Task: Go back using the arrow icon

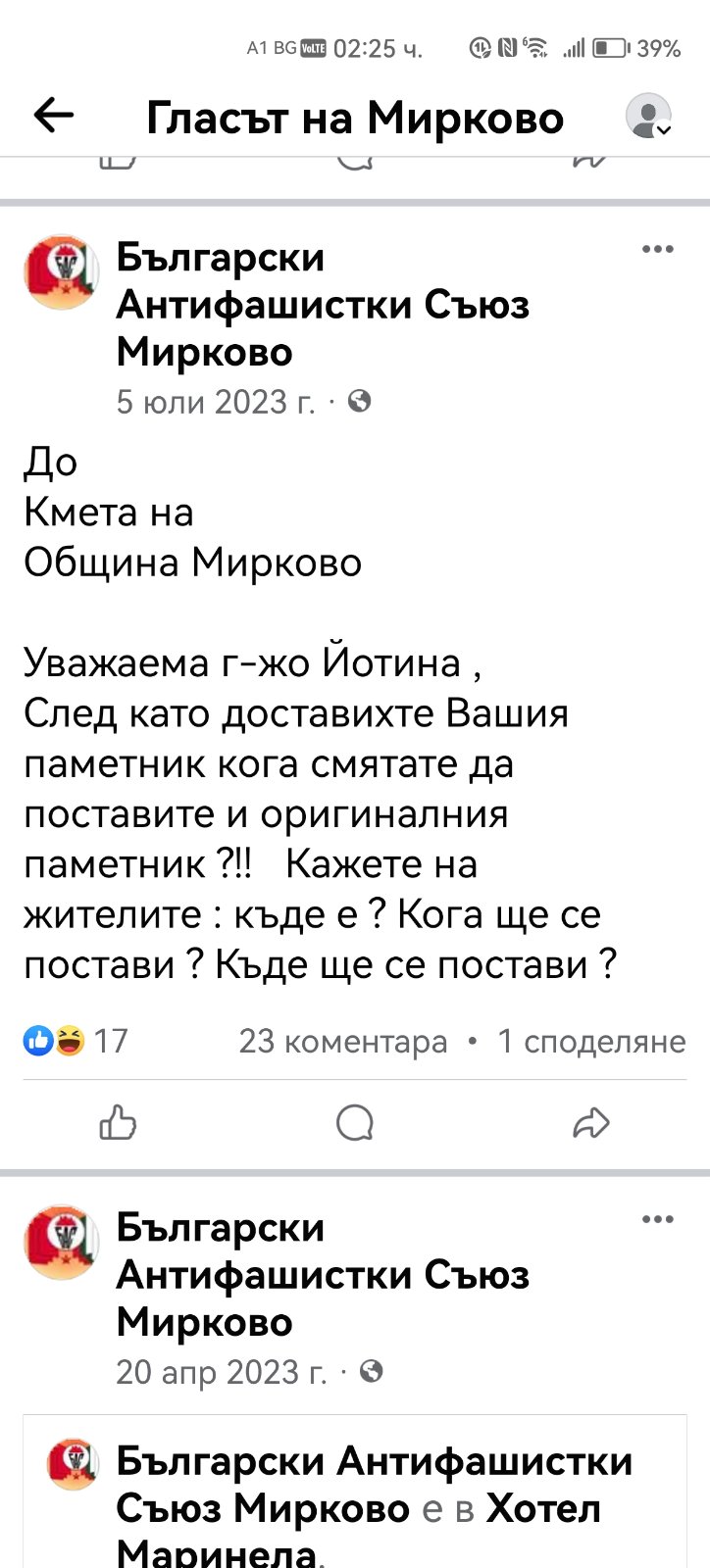Action: click(x=54, y=117)
